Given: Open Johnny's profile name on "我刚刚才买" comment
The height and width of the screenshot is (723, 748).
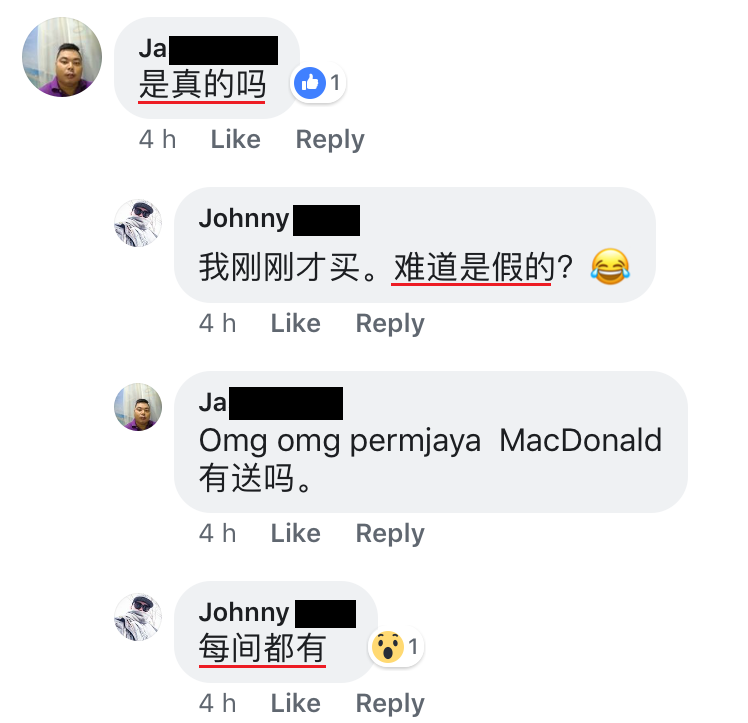Looking at the screenshot, I should pos(244,218).
